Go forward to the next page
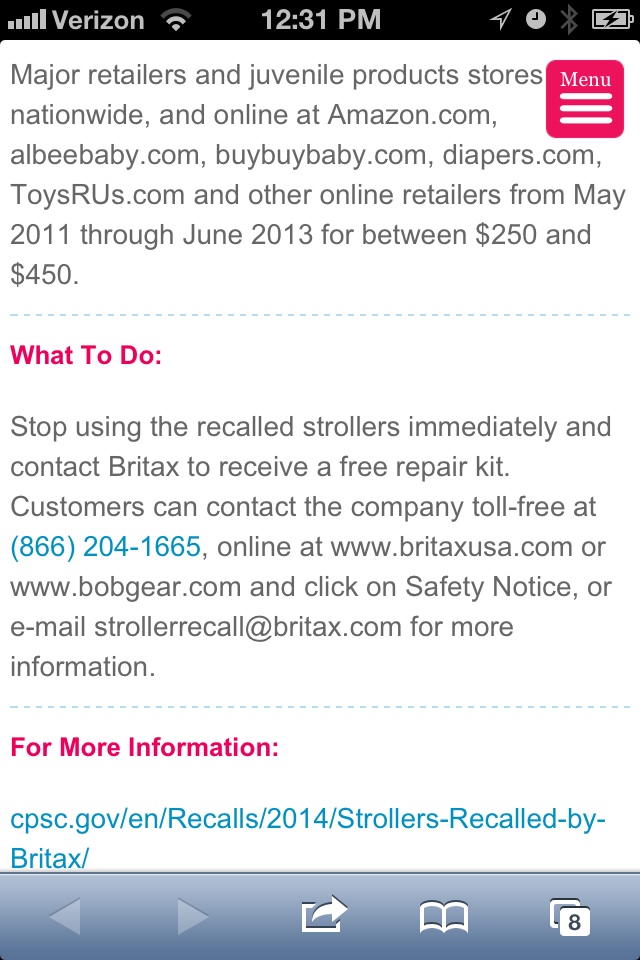 tap(192, 915)
